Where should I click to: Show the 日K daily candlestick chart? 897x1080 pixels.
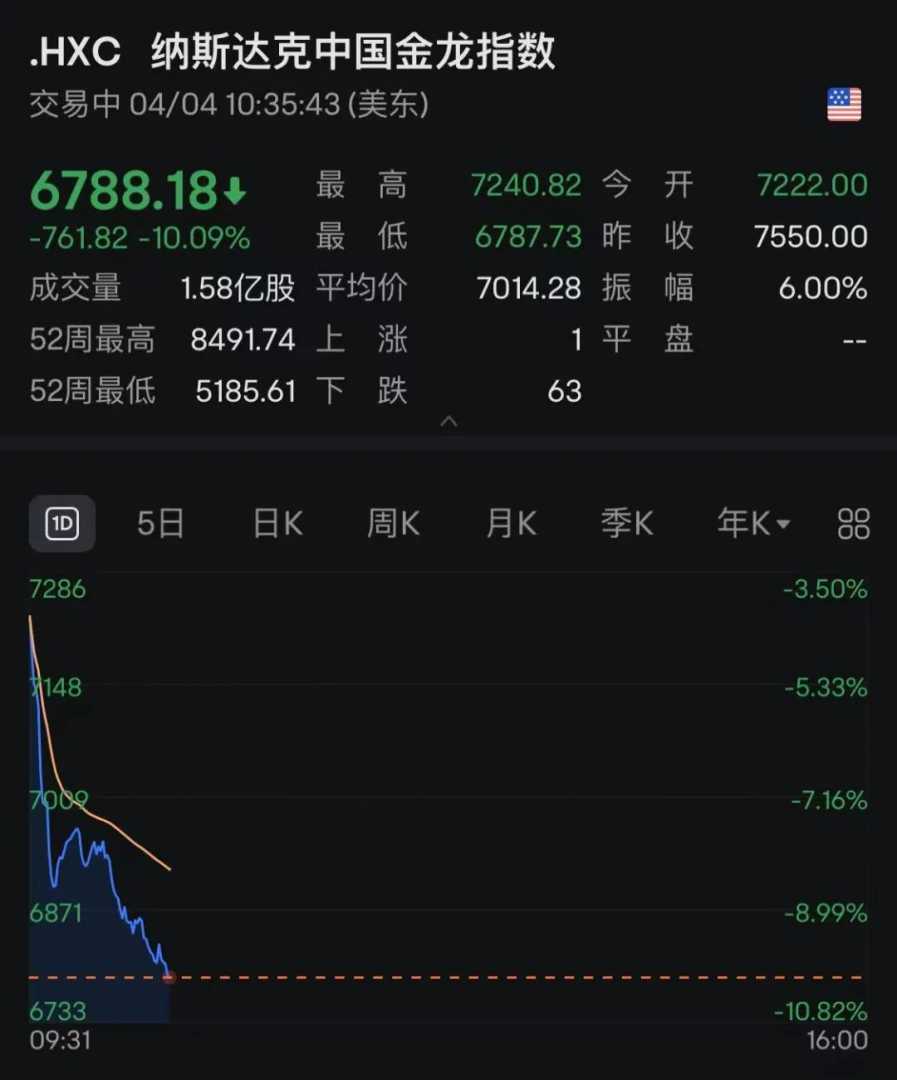277,523
